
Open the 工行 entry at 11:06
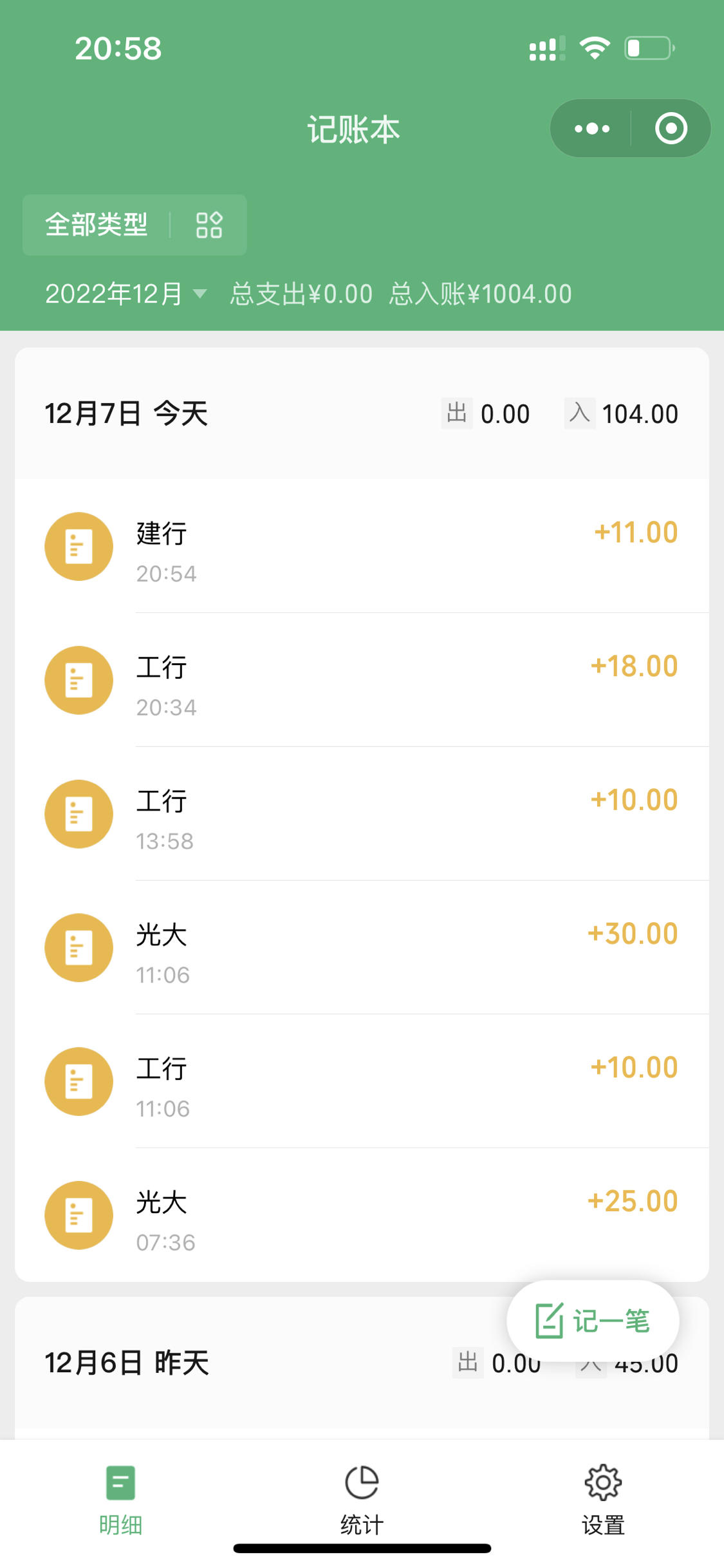[x=362, y=1082]
